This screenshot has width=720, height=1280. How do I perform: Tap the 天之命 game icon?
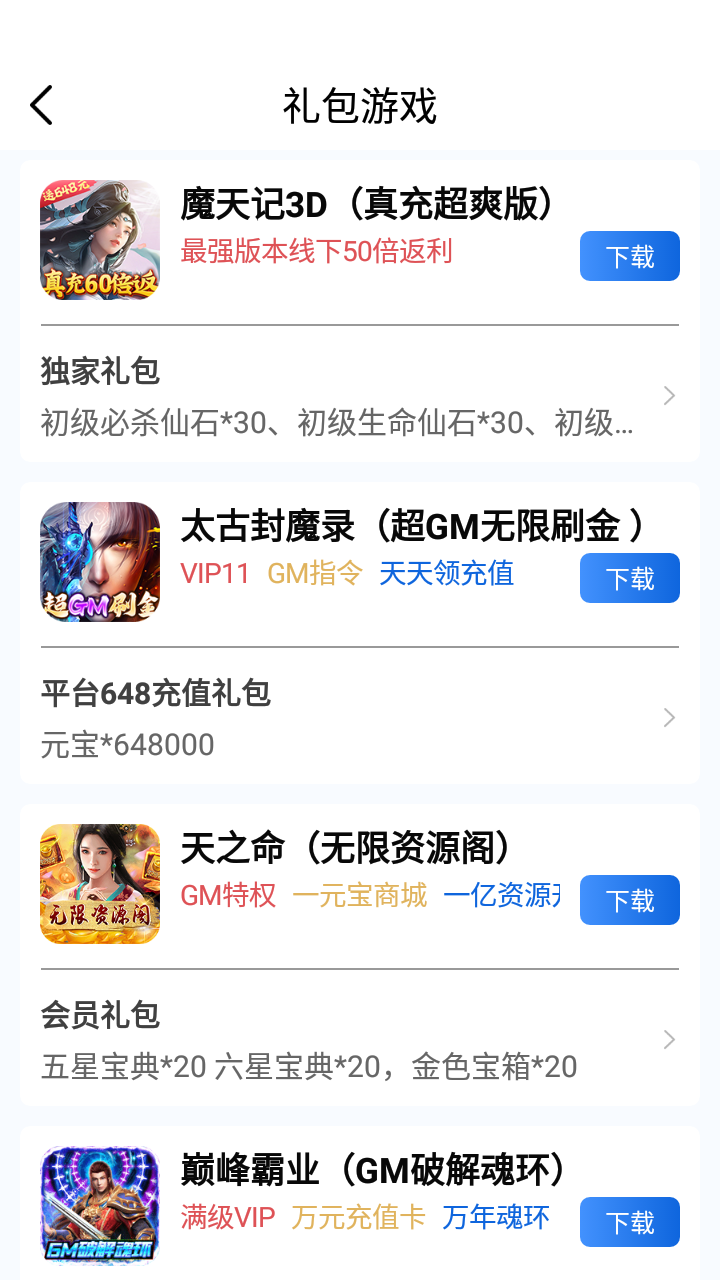click(100, 884)
